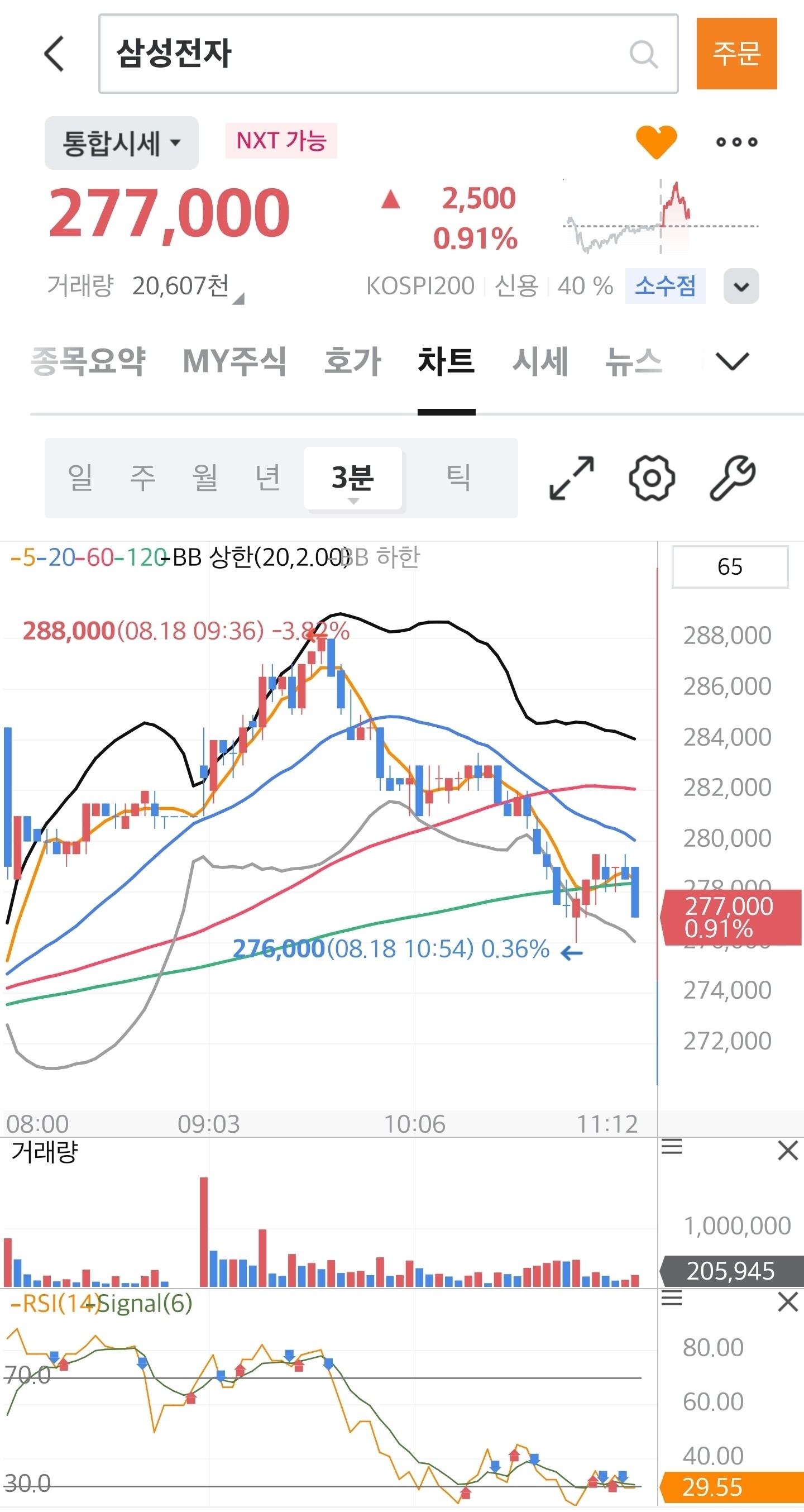This screenshot has width=804, height=1512.
Task: Go back with the top-left arrow
Action: (x=55, y=54)
